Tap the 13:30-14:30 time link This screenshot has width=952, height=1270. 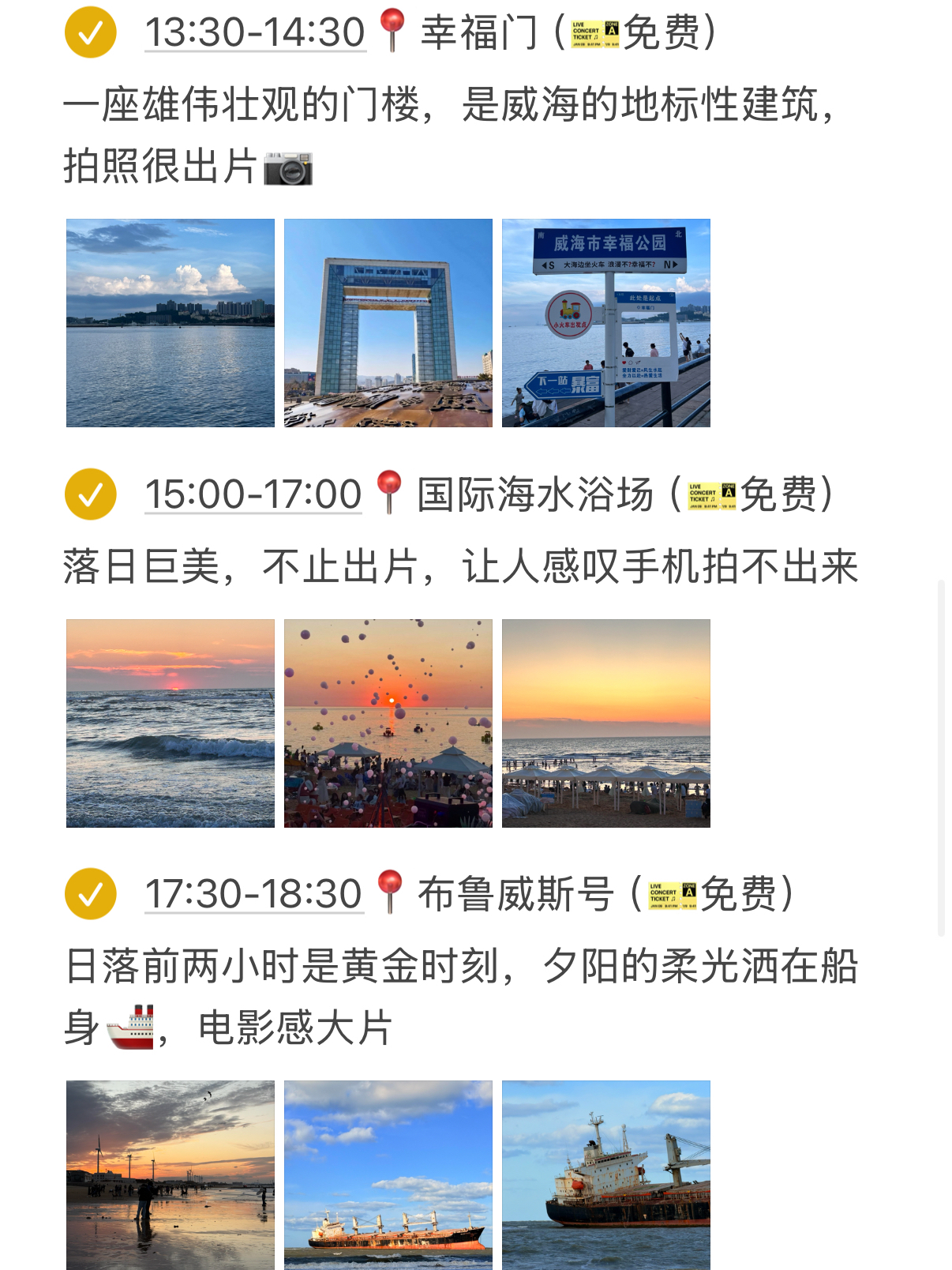coord(255,33)
